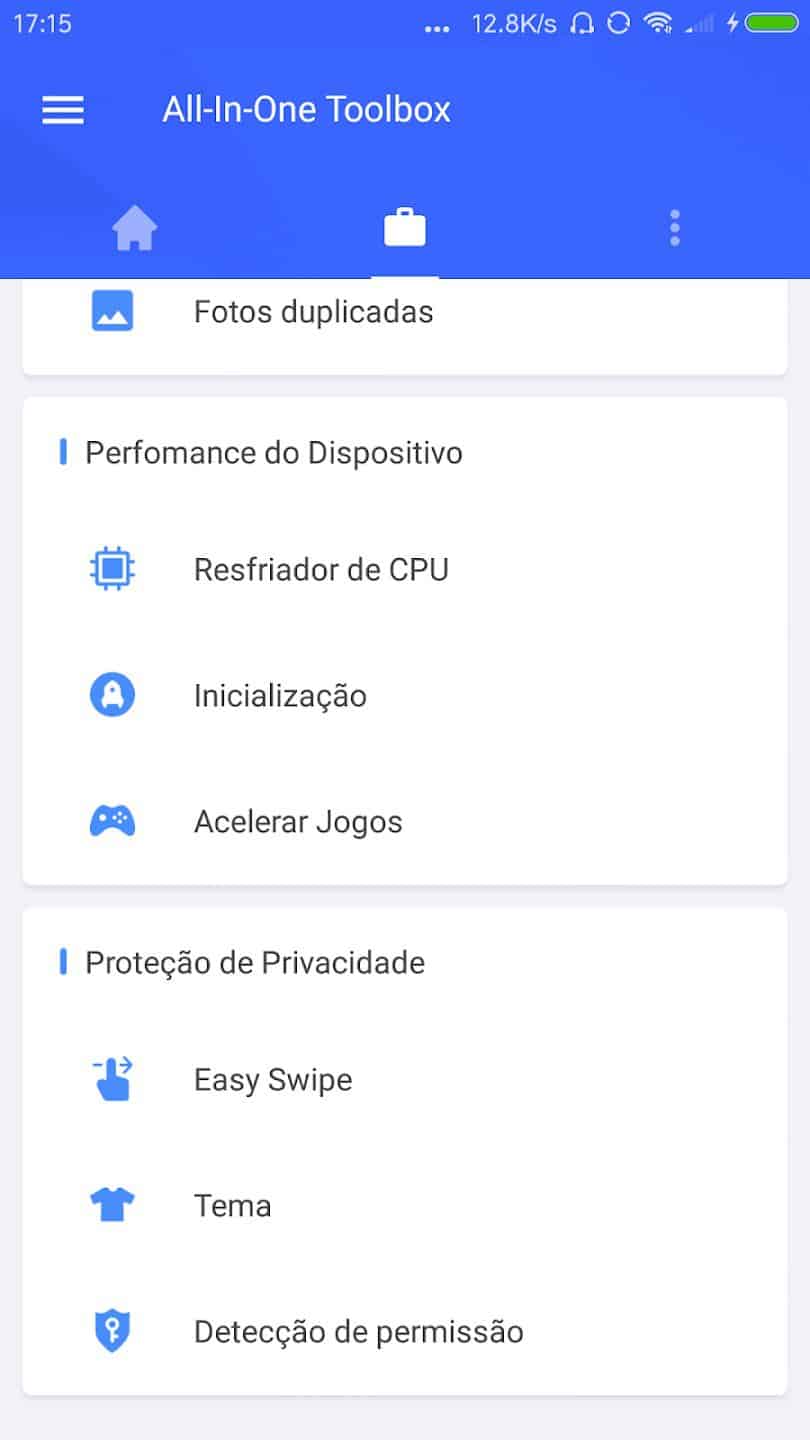810x1440 pixels.
Task: Choose the Tema option
Action: [x=232, y=1206]
